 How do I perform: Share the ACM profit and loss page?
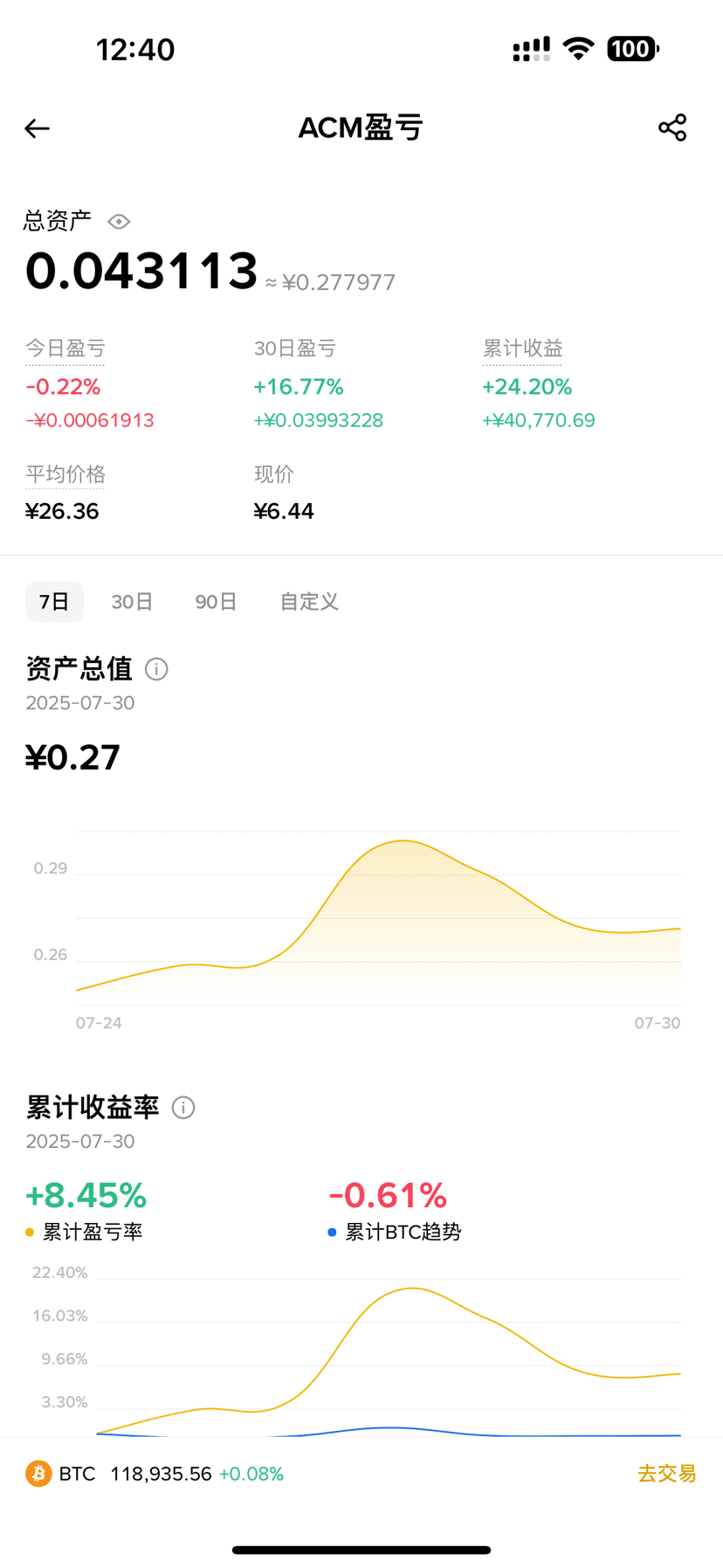[x=672, y=128]
